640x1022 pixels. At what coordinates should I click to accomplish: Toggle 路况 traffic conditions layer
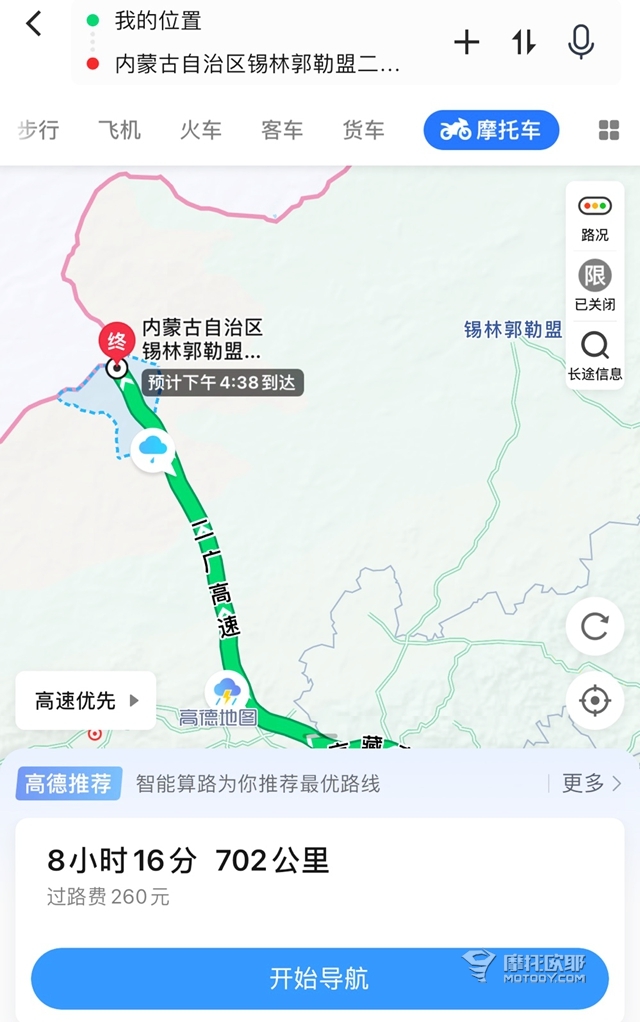tap(594, 217)
